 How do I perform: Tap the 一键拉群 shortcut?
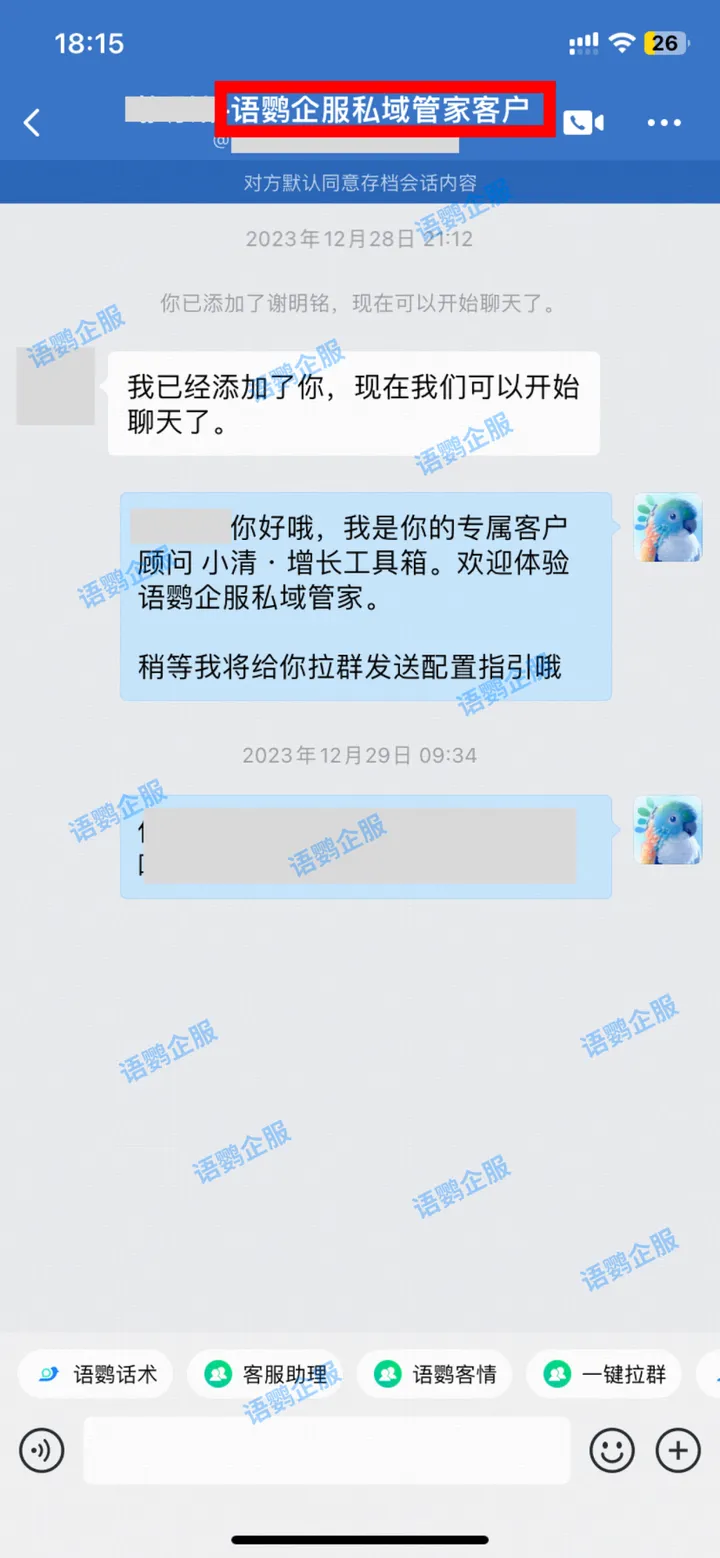[x=604, y=1374]
